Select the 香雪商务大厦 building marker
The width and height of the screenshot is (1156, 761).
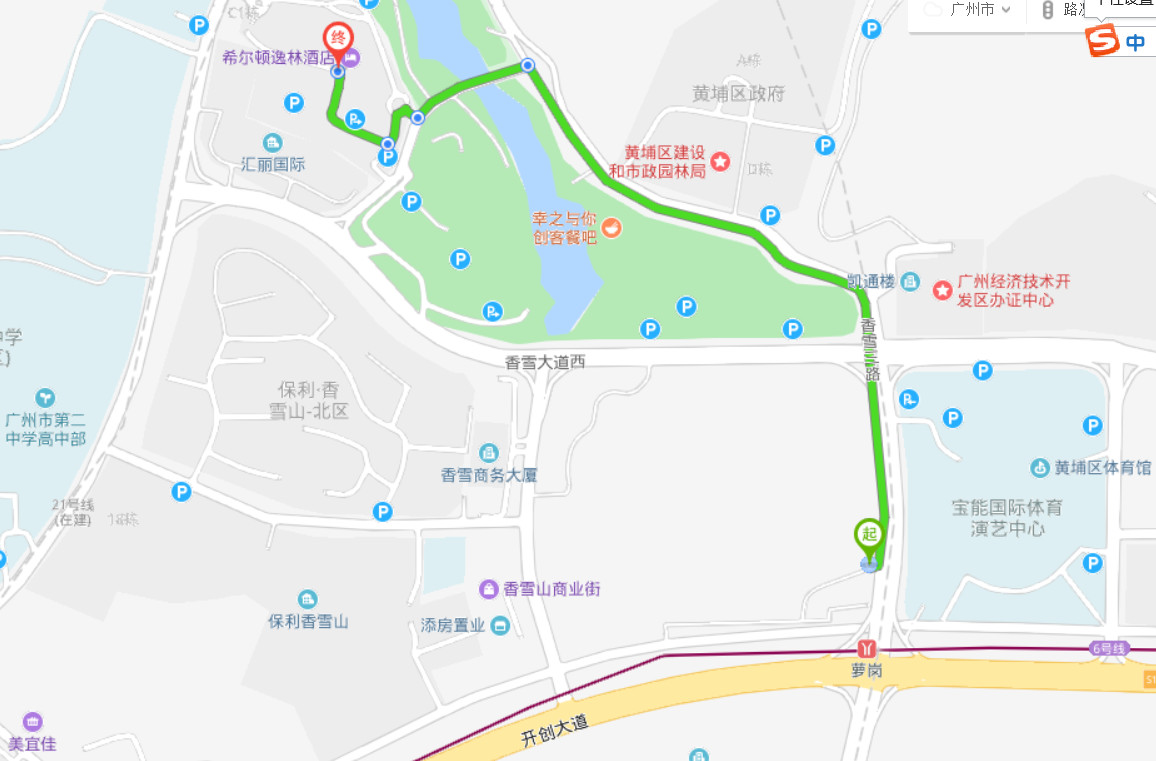pyautogui.click(x=489, y=455)
